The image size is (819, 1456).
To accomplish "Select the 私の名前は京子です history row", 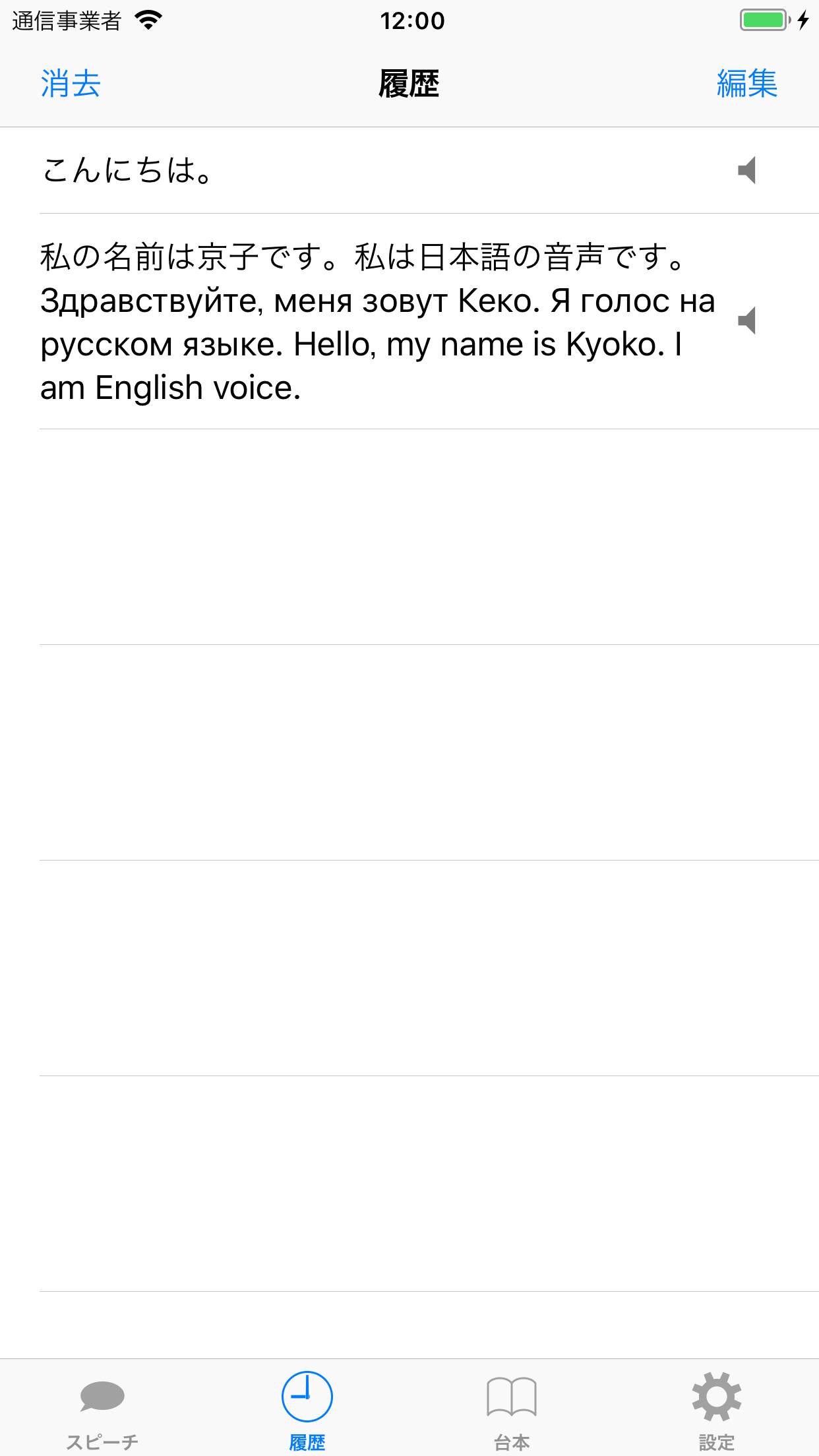I will (409, 321).
